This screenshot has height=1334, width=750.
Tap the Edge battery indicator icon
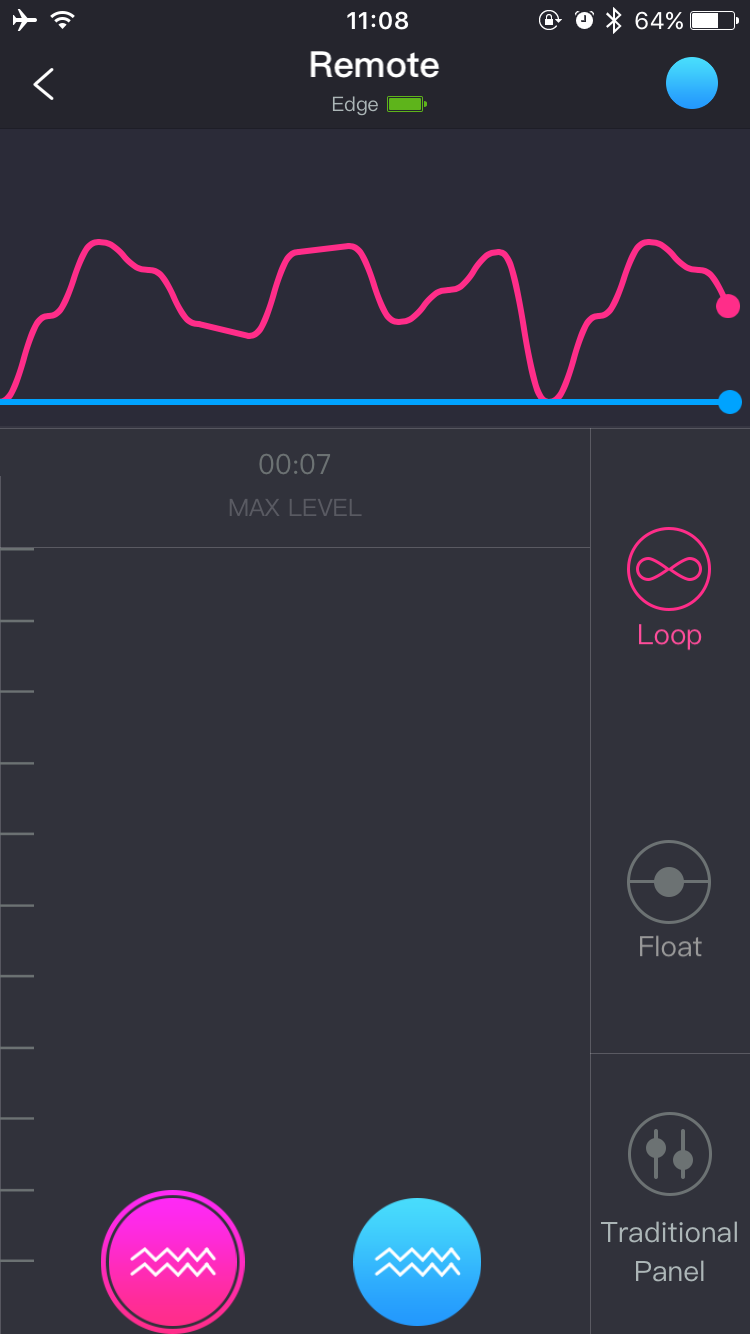[407, 104]
